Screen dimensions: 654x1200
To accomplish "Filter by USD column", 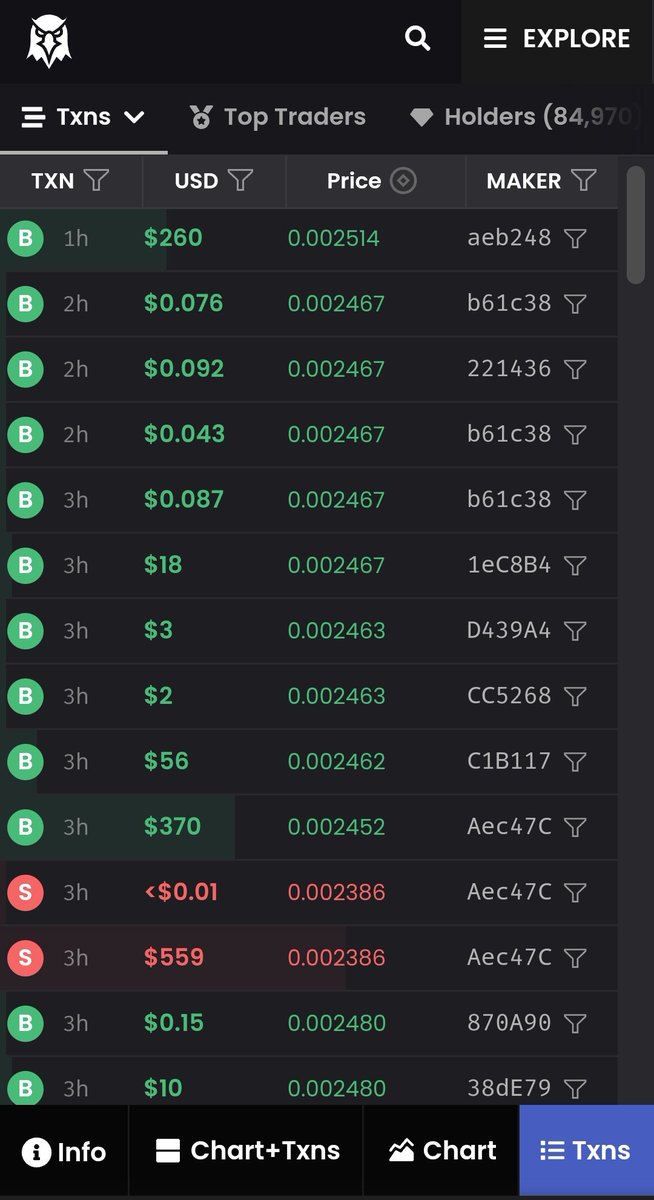I will (241, 180).
